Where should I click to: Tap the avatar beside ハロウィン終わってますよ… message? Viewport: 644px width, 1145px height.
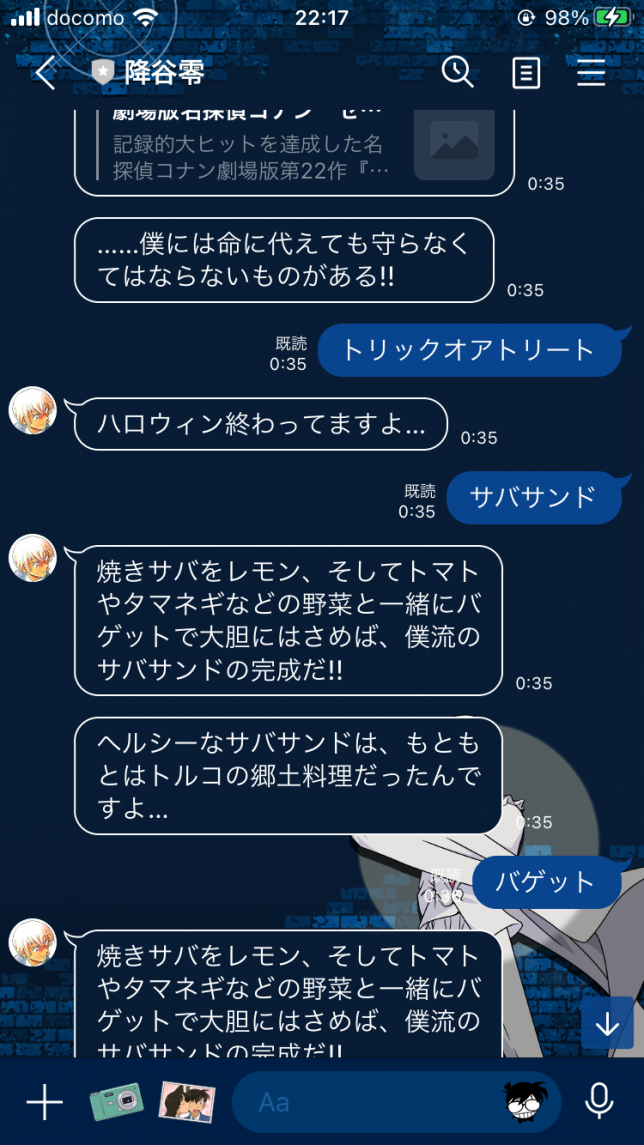pyautogui.click(x=32, y=411)
